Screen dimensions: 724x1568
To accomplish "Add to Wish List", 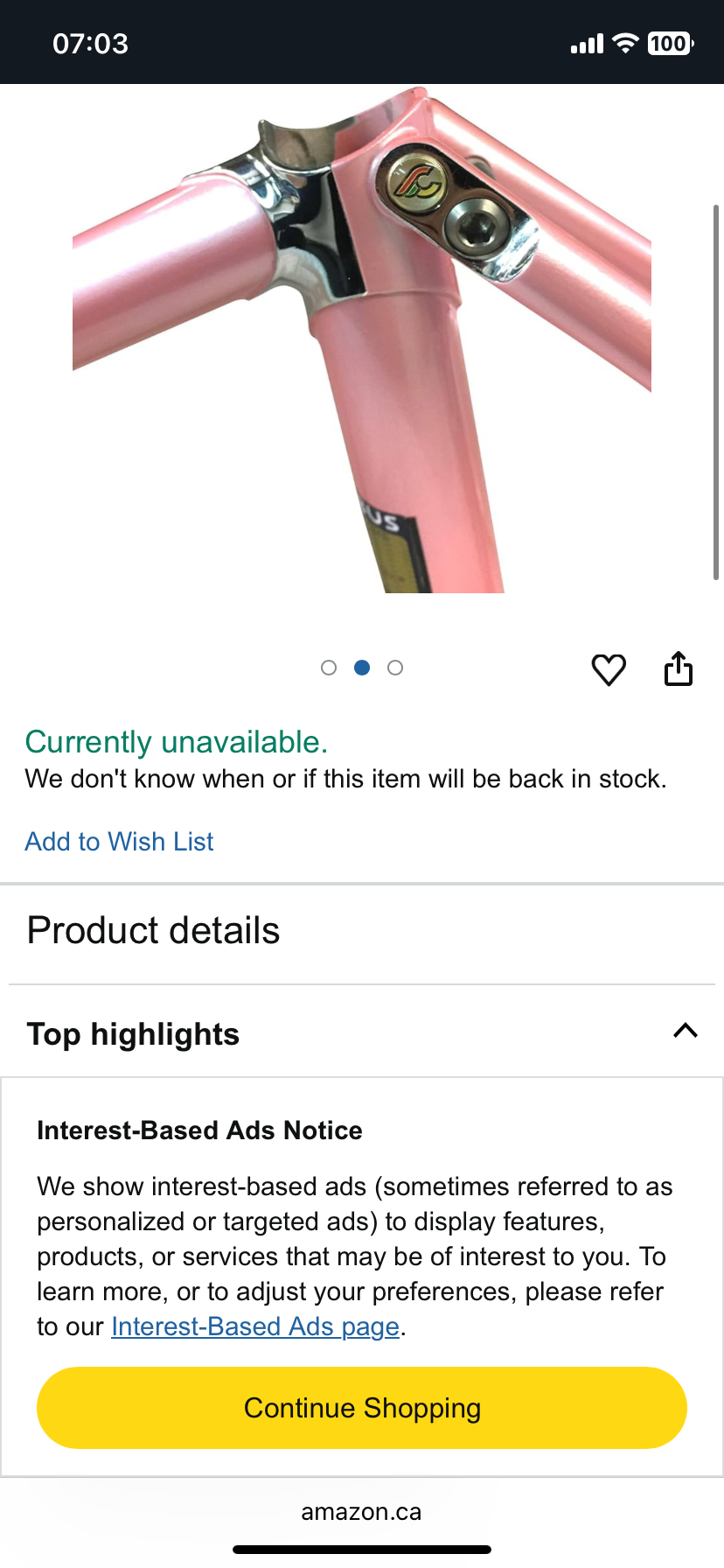I will (x=119, y=842).
